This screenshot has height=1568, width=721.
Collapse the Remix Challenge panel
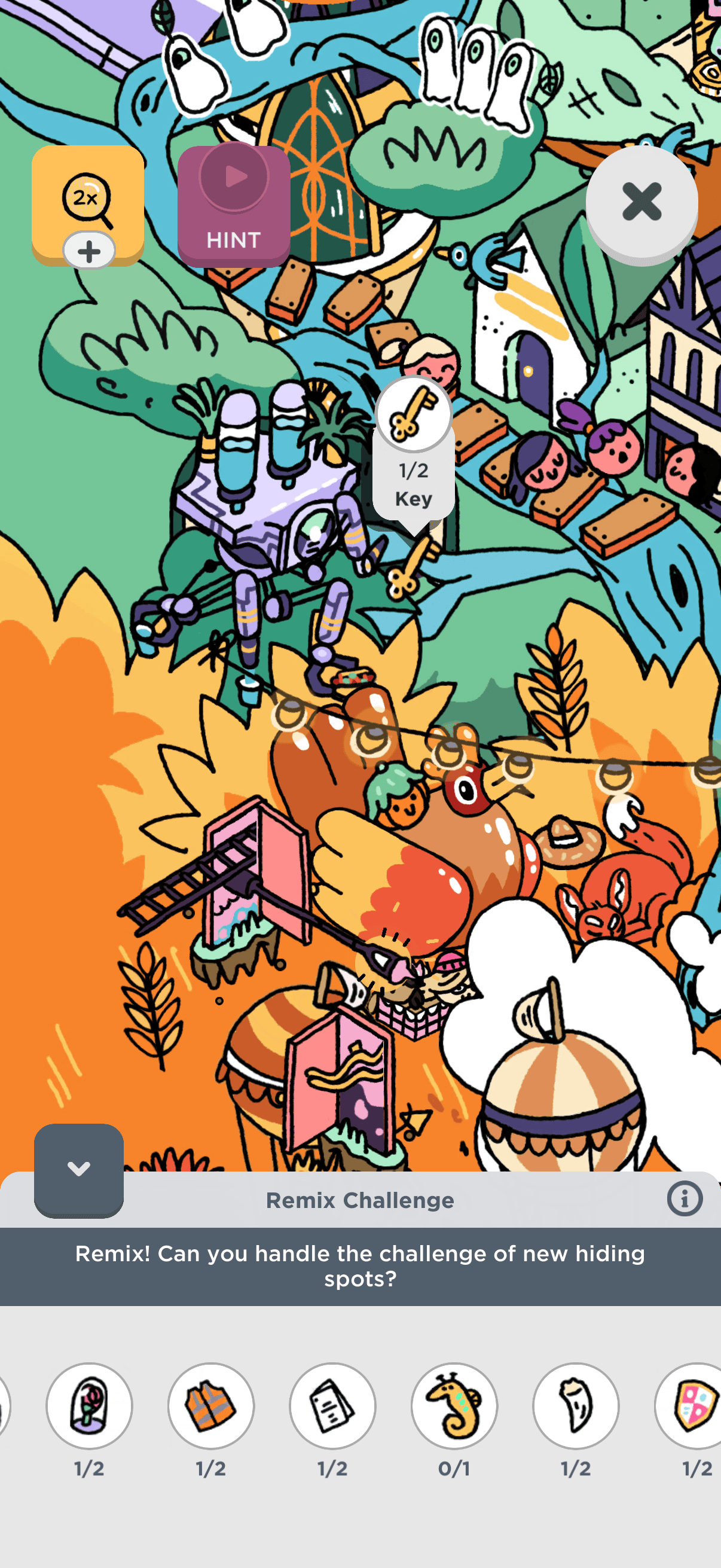78,1169
